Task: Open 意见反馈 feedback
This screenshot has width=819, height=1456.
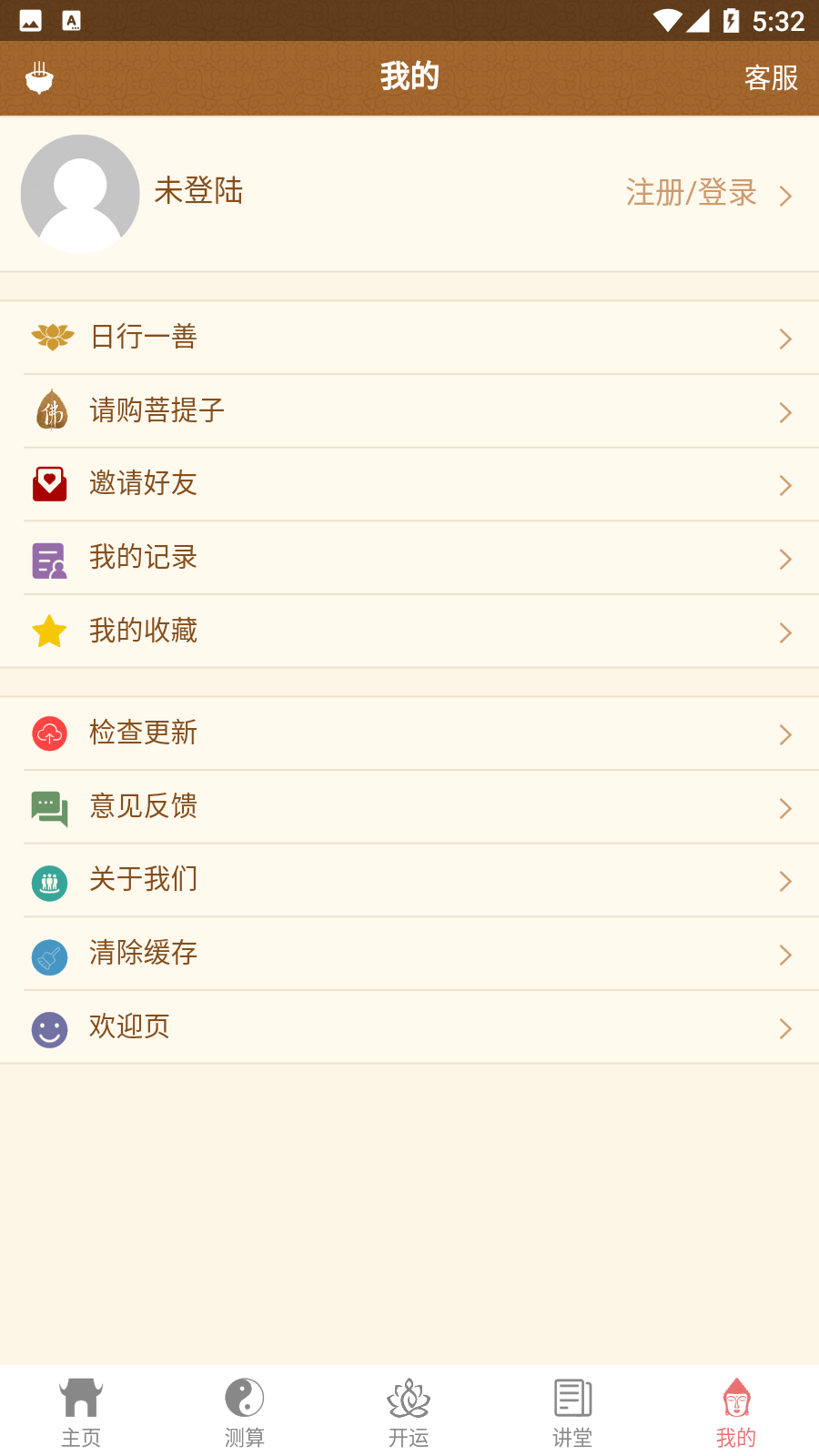Action: 409,807
